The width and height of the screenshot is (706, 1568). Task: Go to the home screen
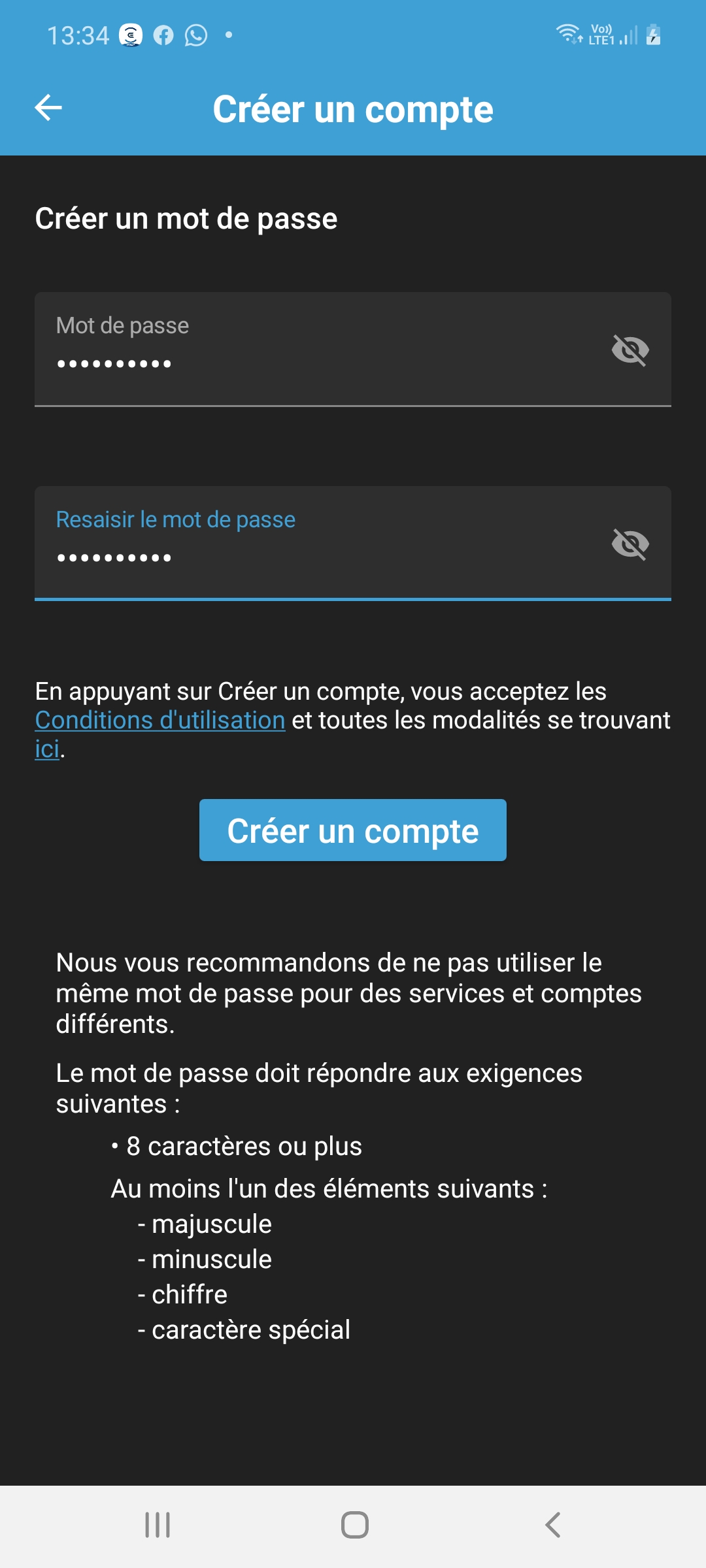[355, 1525]
